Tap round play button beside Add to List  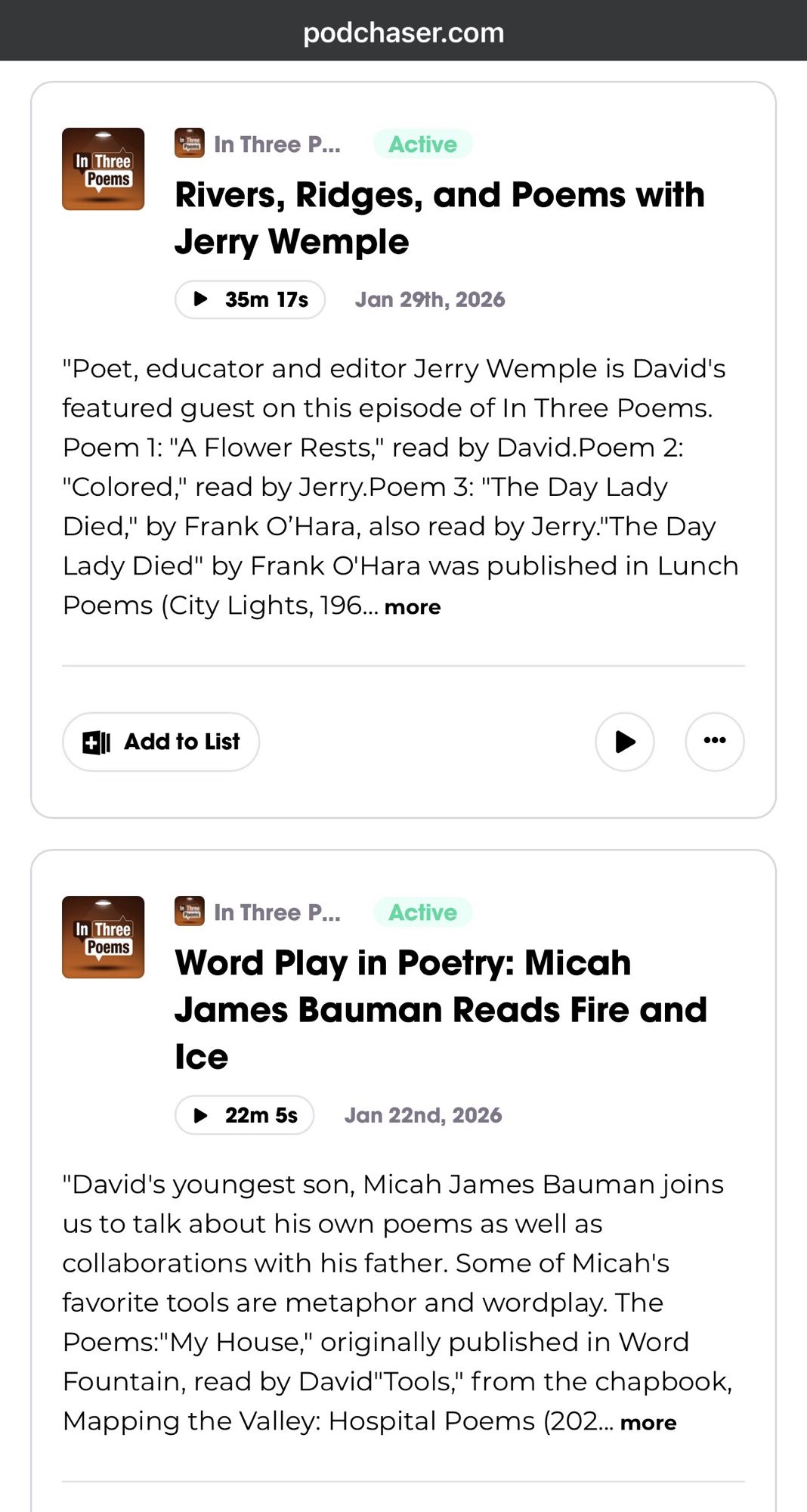pos(624,742)
